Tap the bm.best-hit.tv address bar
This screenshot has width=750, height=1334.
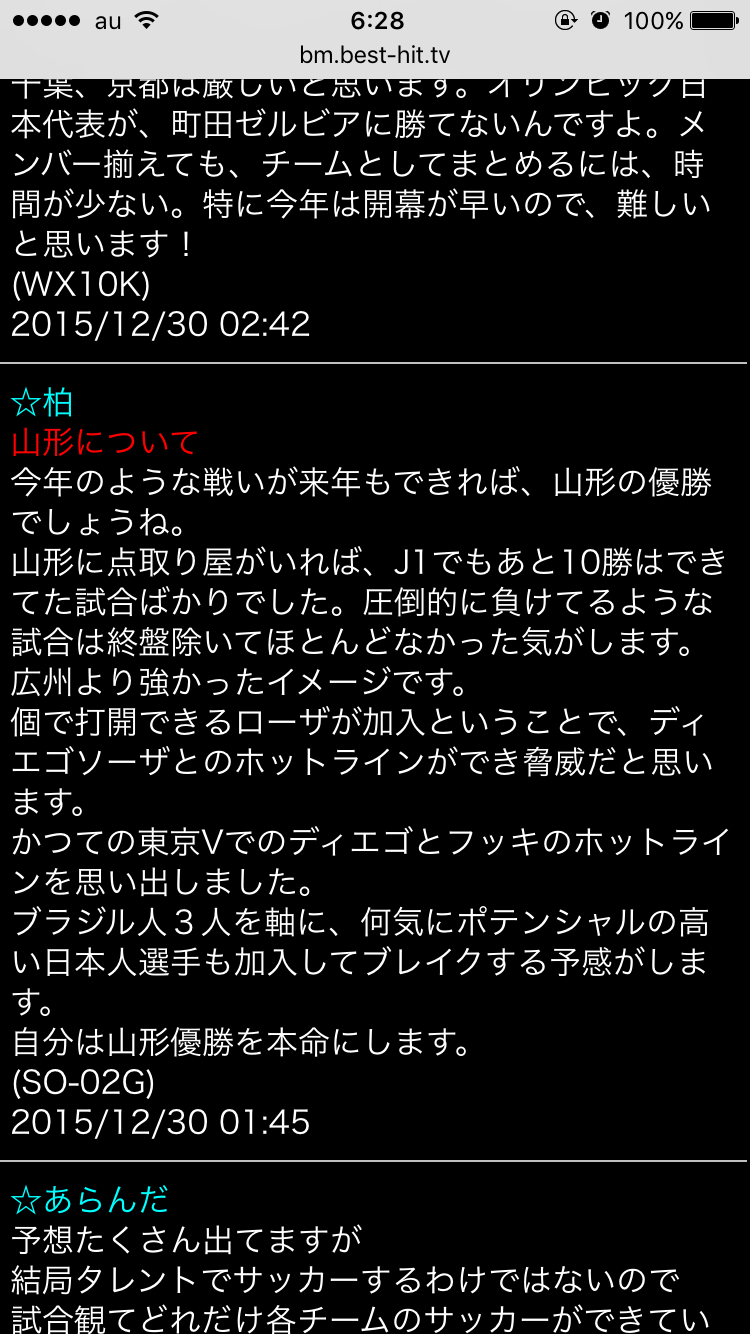point(375,56)
